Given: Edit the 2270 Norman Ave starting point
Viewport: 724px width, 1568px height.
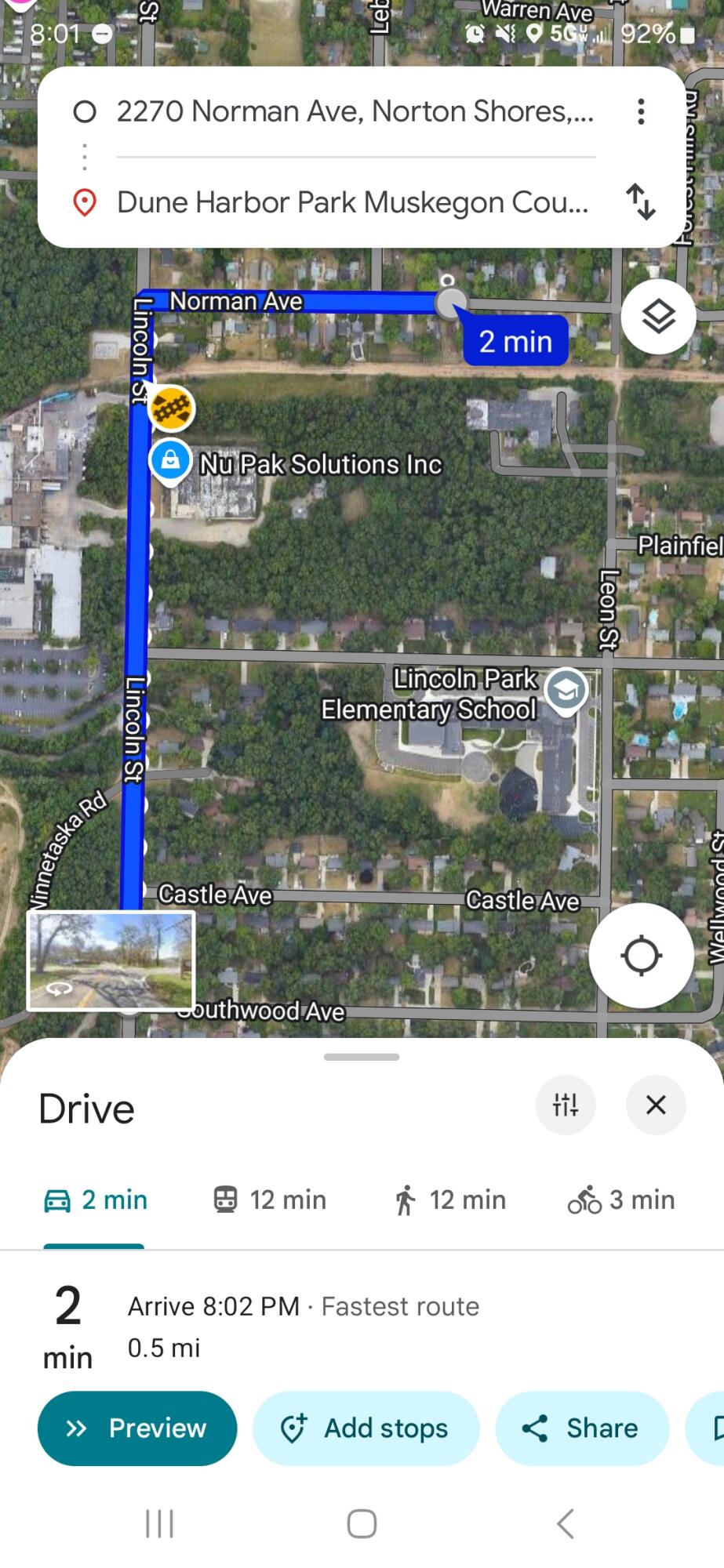Looking at the screenshot, I should click(355, 112).
